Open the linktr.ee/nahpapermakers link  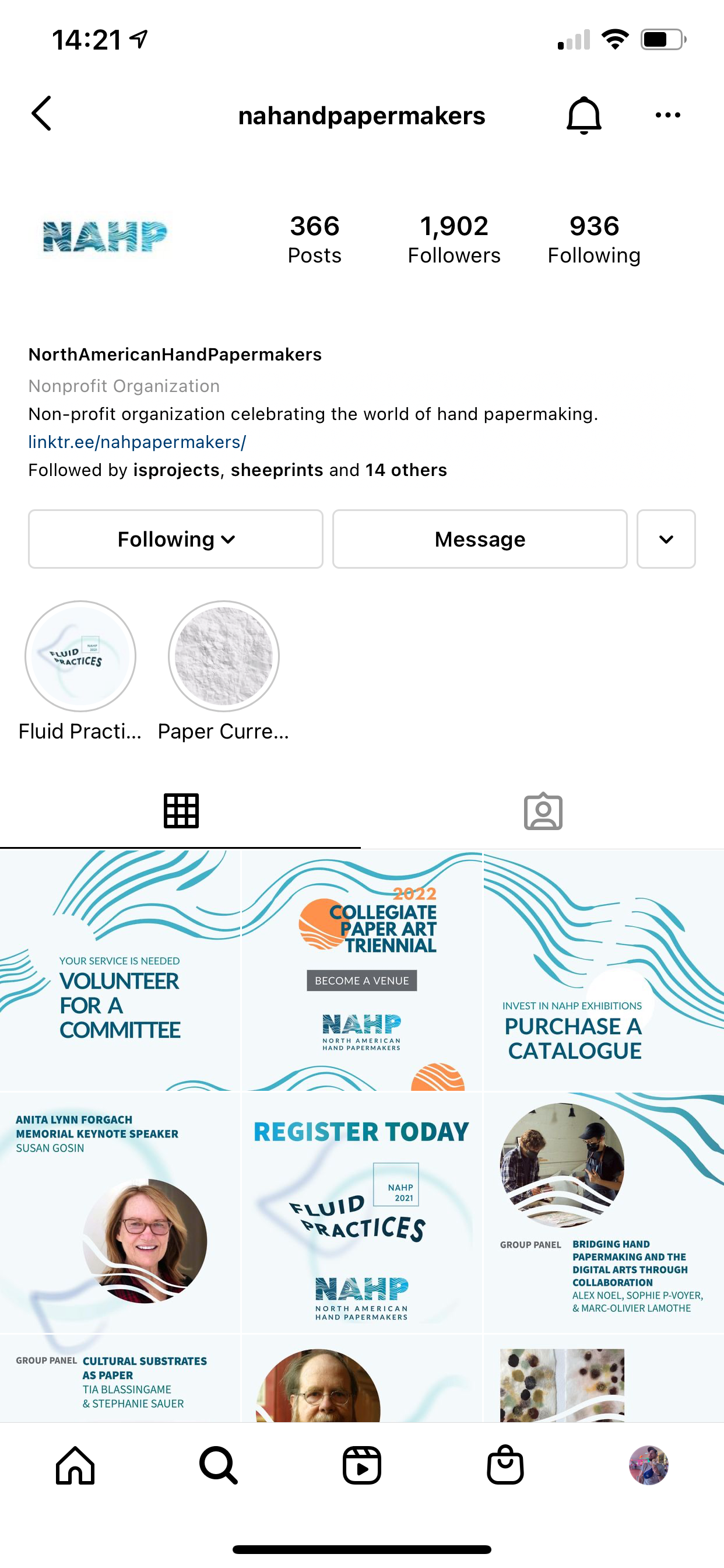[137, 442]
